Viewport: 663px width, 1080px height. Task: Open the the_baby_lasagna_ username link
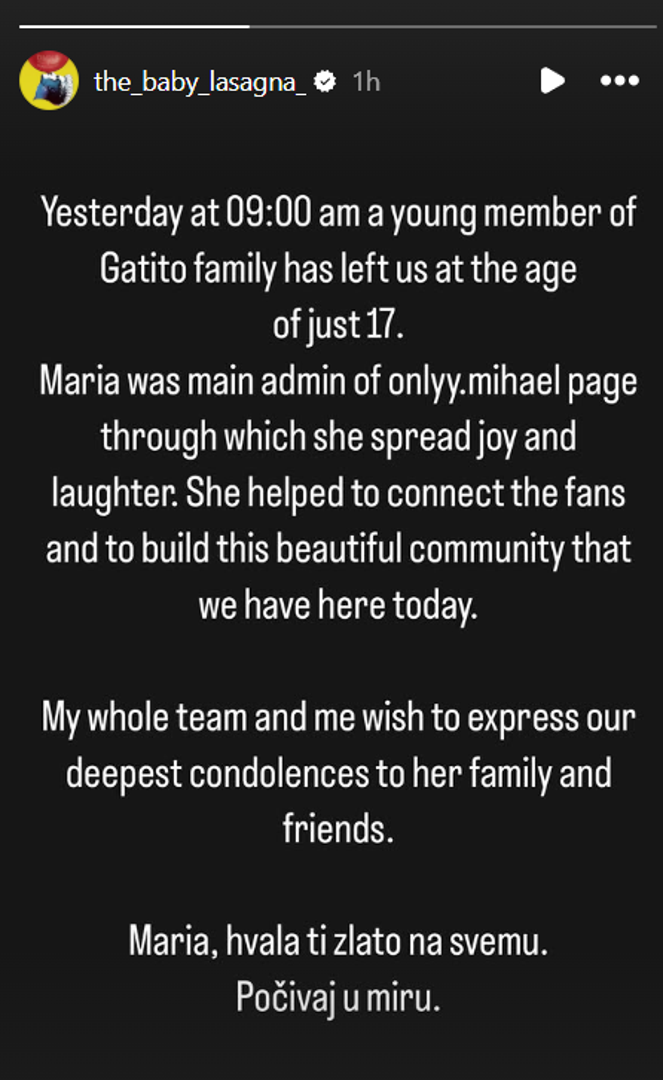tap(200, 81)
